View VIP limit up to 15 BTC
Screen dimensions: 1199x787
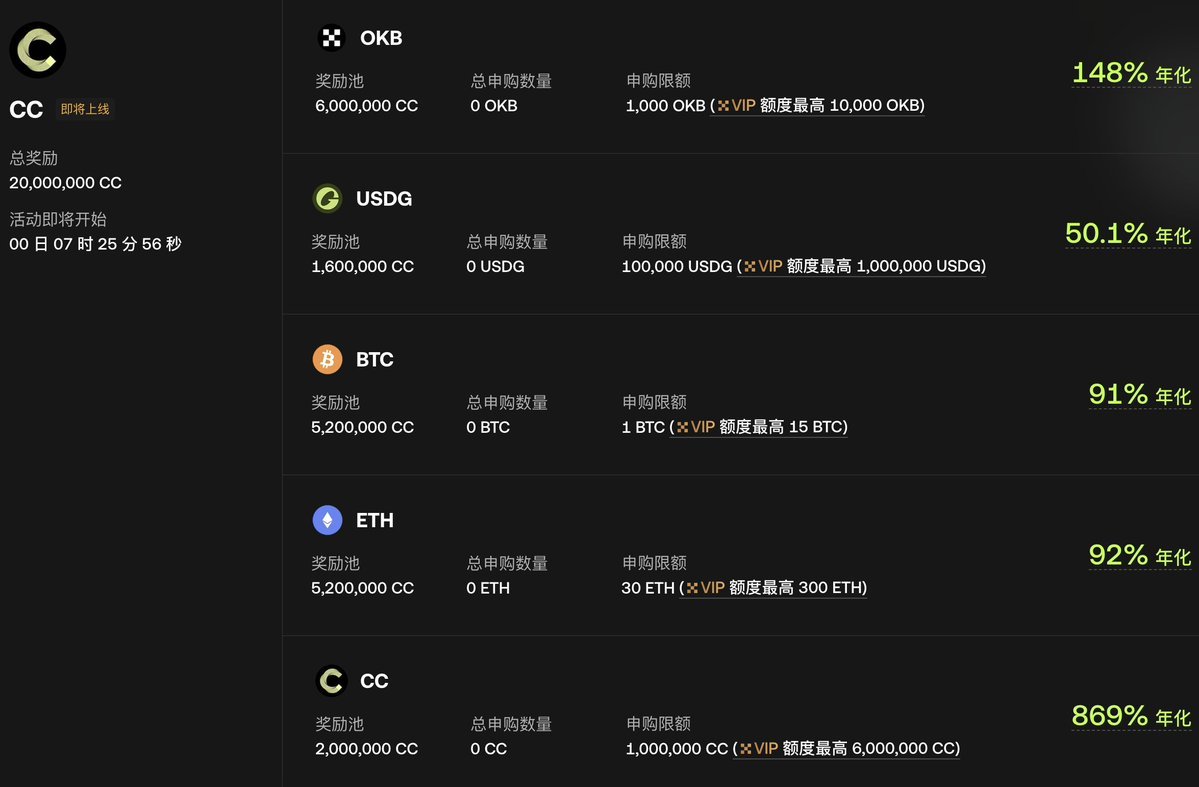[x=760, y=428]
